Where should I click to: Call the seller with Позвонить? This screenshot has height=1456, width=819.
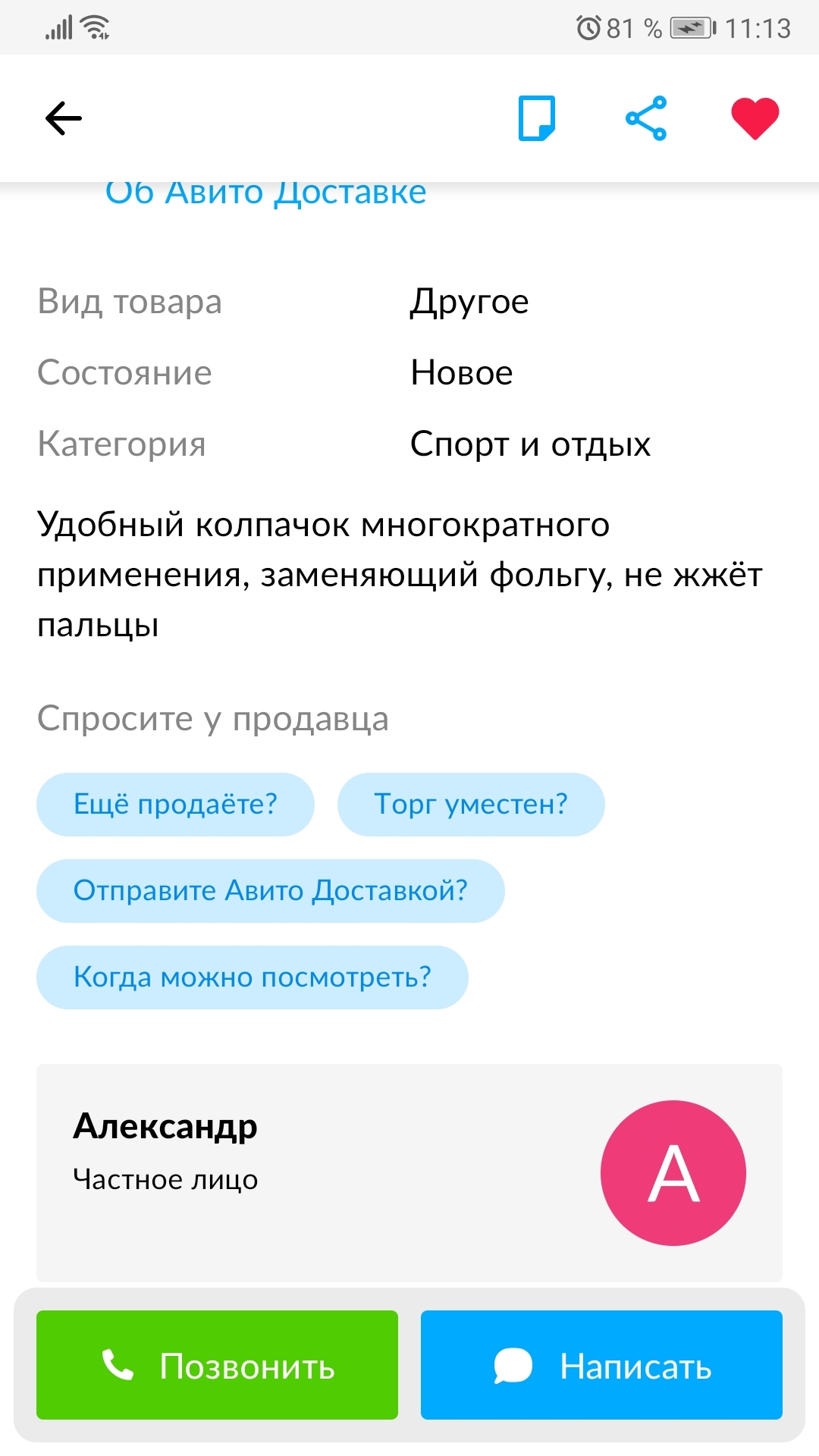(x=217, y=1365)
